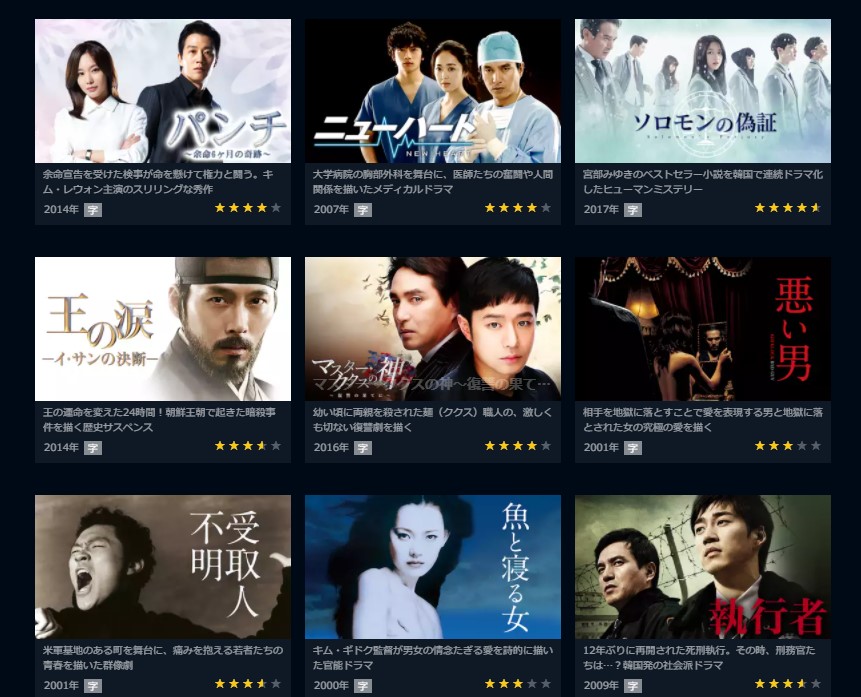Open the 悪い男 movie card
This screenshot has width=861, height=697.
[702, 329]
